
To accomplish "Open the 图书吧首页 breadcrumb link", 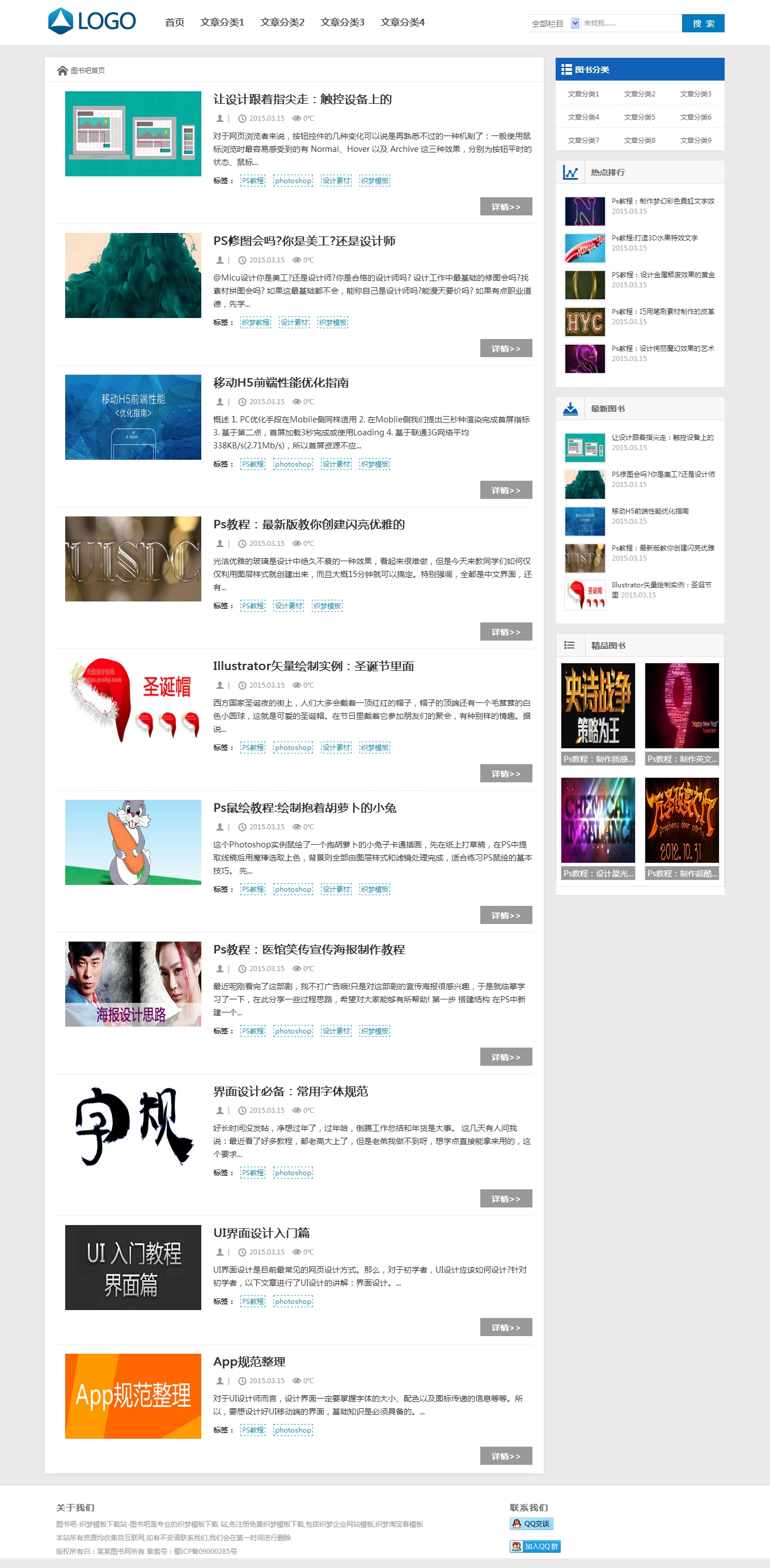I will click(x=87, y=71).
